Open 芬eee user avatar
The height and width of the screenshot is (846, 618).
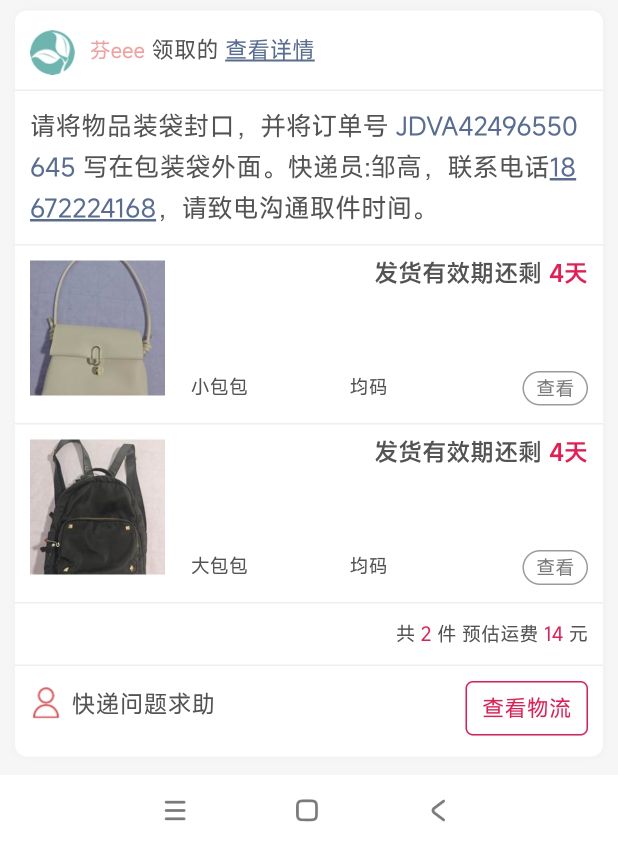point(52,52)
